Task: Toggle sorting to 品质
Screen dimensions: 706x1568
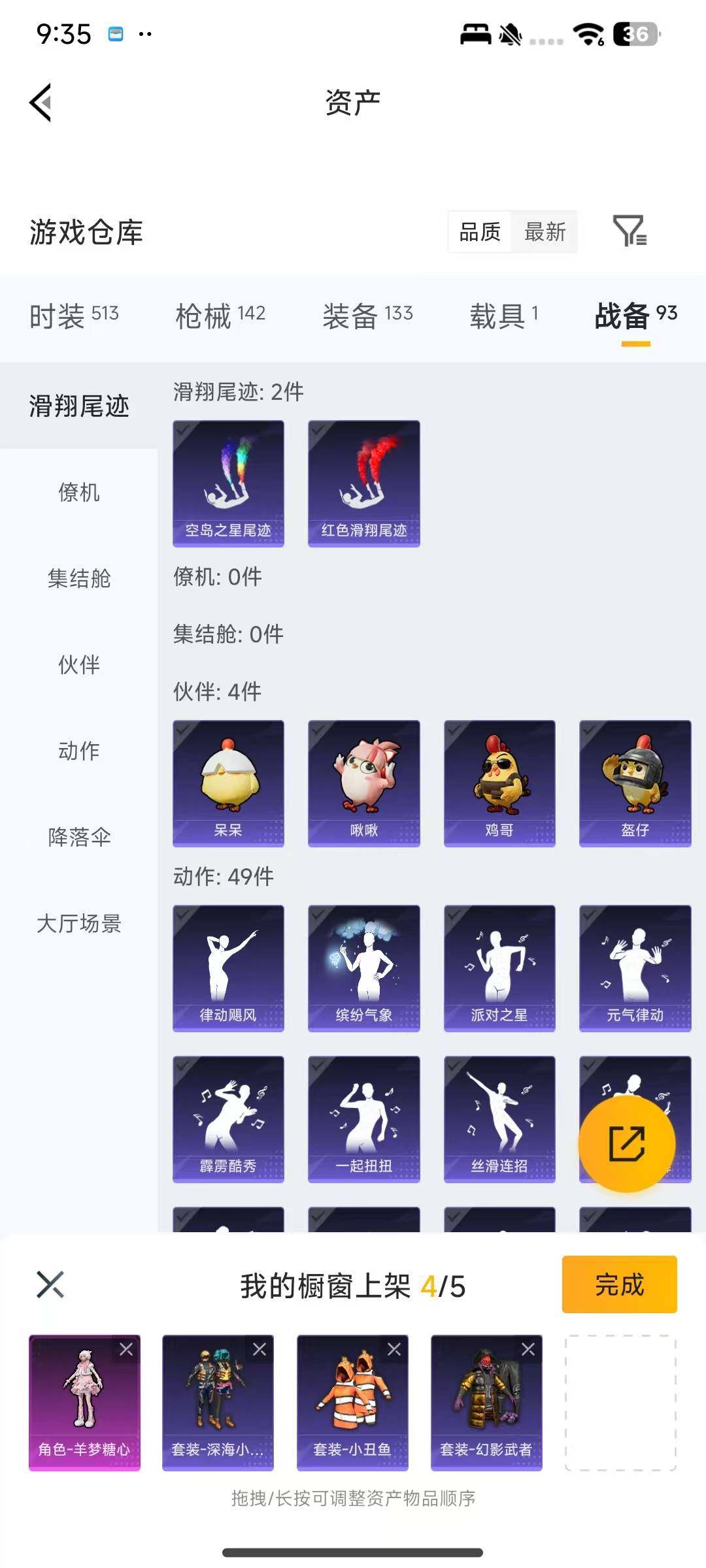Action: pyautogui.click(x=479, y=233)
